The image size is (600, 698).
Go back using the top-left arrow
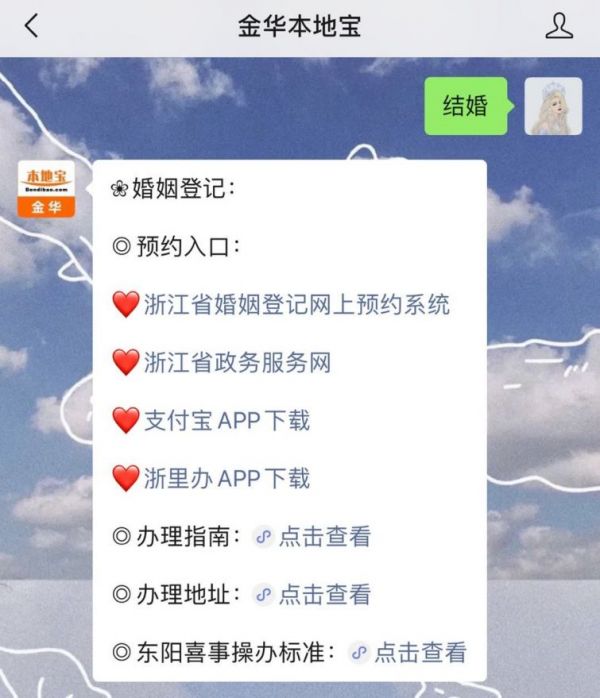click(x=32, y=27)
